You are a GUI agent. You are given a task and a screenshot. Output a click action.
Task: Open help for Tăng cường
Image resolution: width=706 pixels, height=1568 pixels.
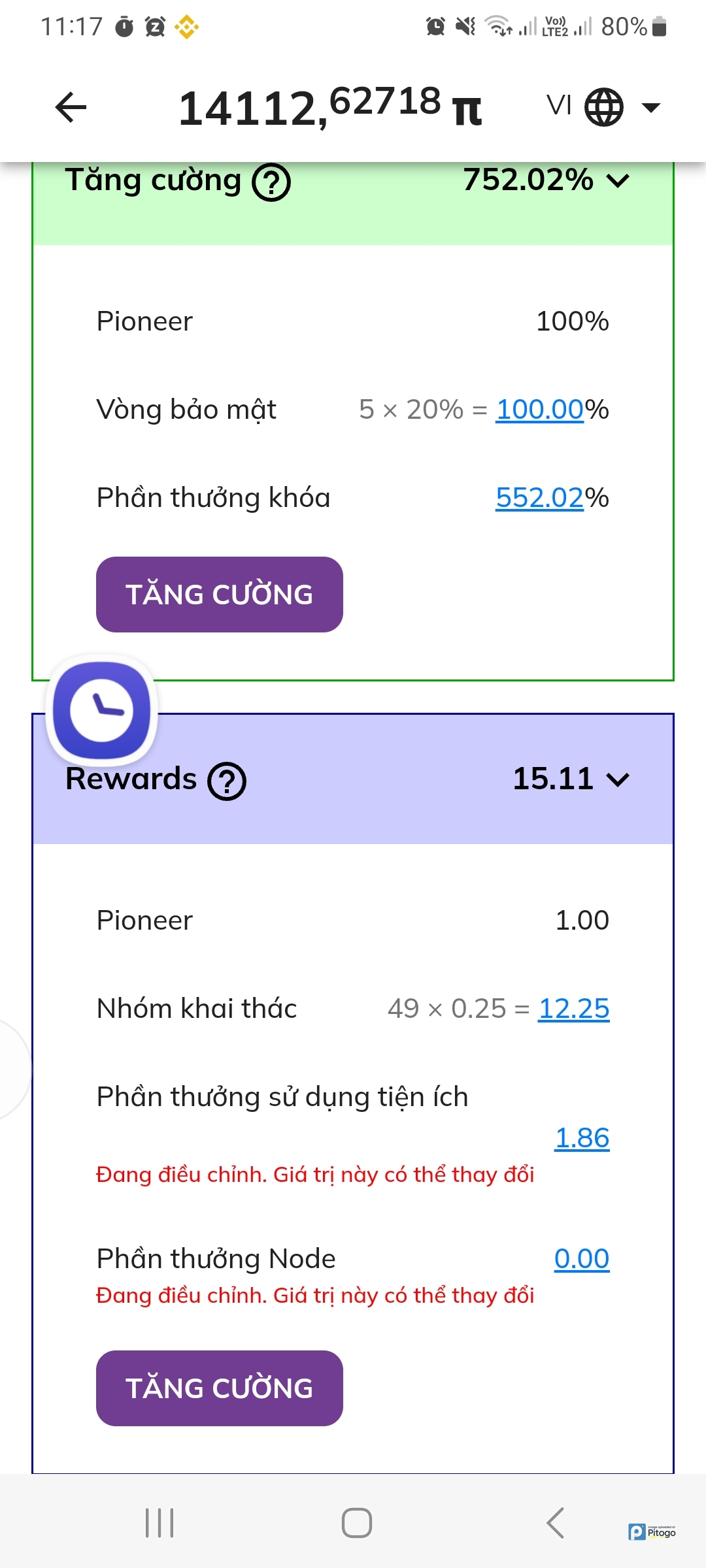[x=271, y=182]
